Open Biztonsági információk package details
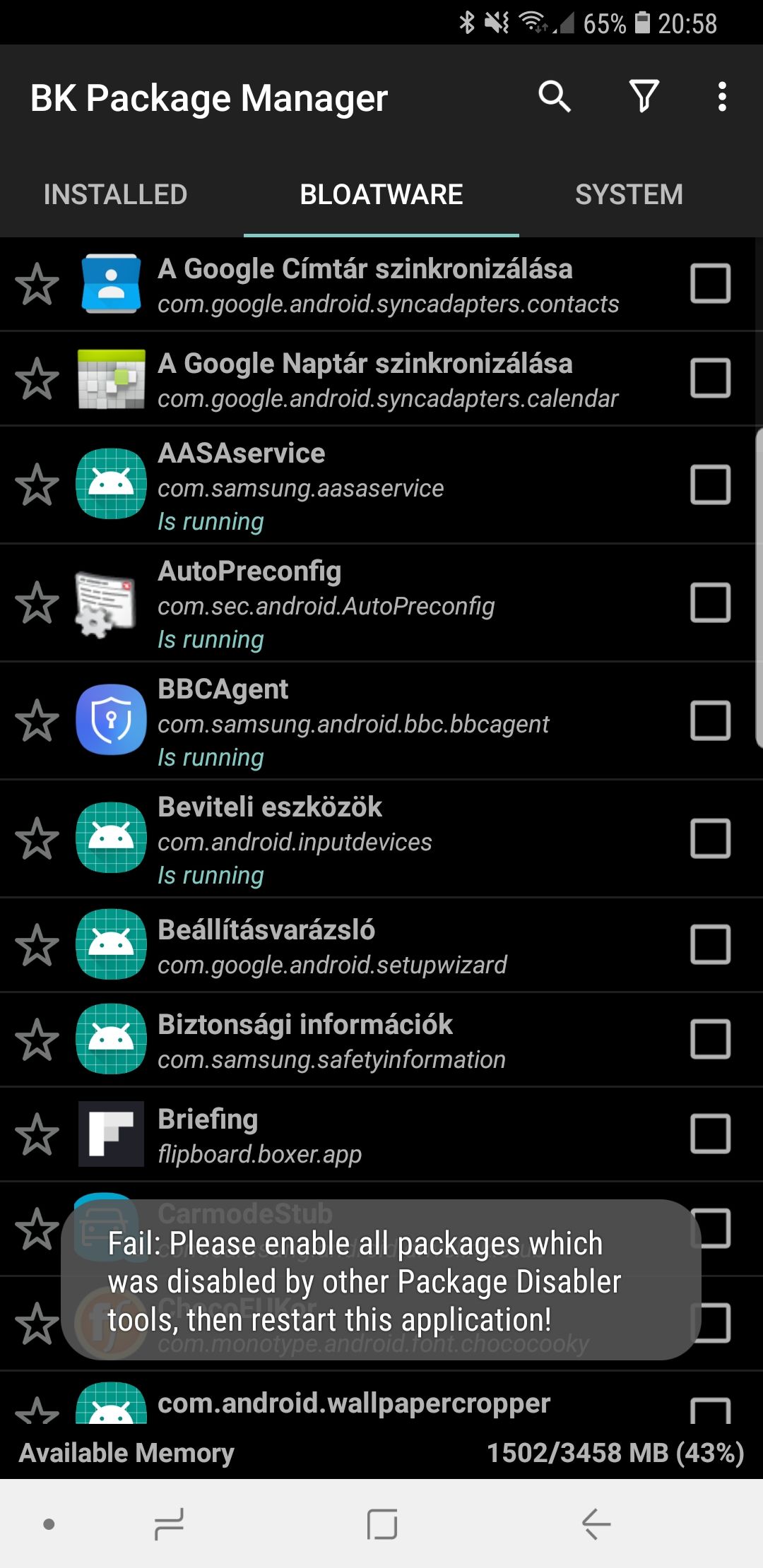This screenshot has width=763, height=1568. pyautogui.click(x=381, y=1040)
